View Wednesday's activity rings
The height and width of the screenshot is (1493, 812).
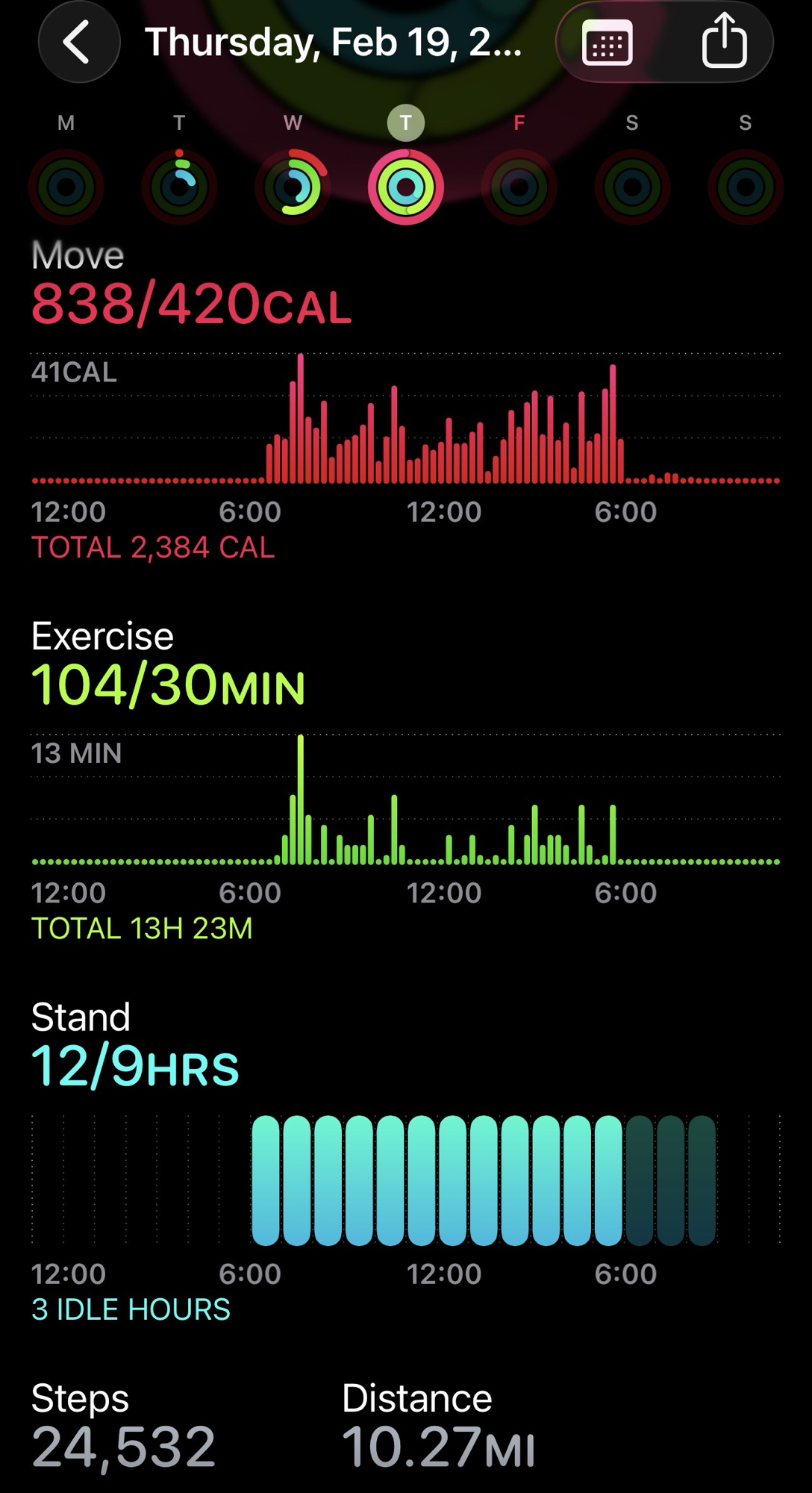293,186
